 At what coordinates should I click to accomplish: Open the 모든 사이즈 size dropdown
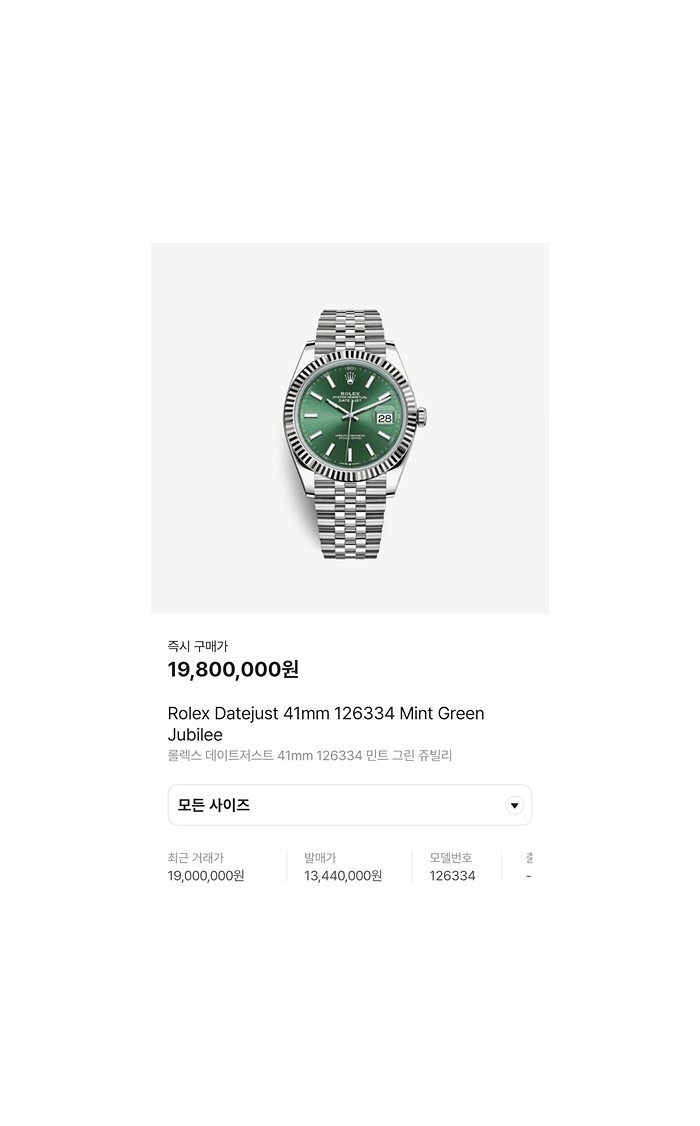(349, 805)
